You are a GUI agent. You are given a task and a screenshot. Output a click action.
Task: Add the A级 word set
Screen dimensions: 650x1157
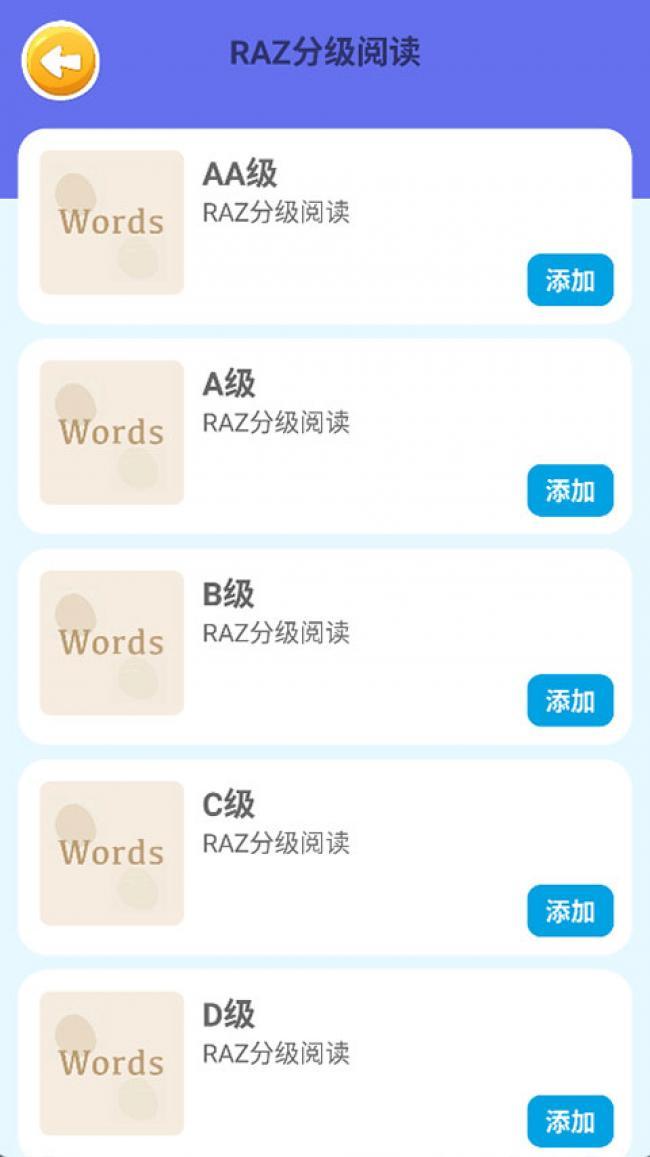570,490
